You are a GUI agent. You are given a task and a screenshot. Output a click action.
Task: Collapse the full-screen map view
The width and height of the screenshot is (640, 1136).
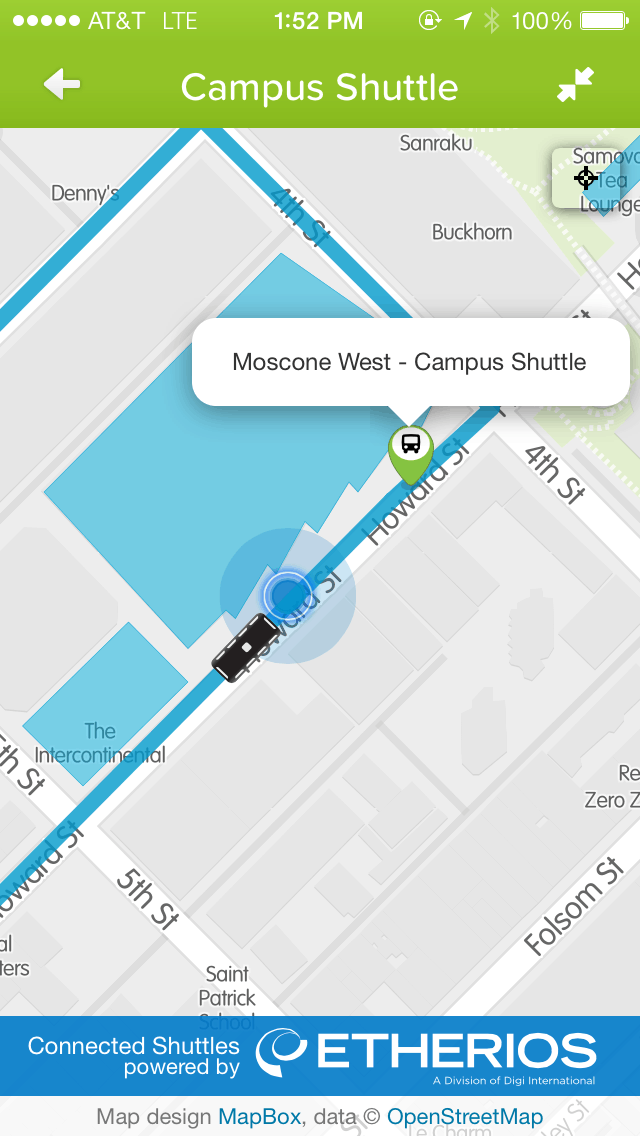(x=575, y=85)
